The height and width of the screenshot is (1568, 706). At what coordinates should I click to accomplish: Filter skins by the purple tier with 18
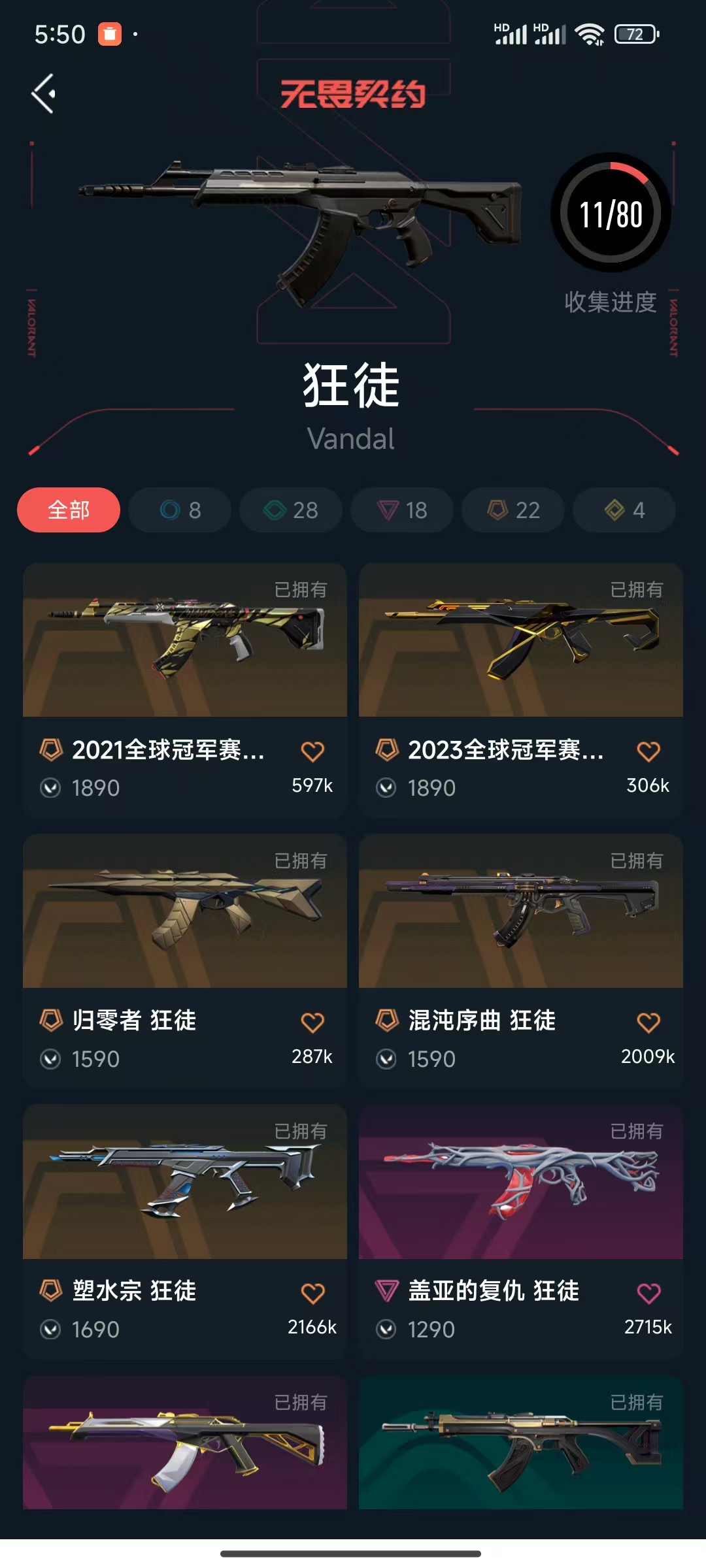[x=402, y=510]
